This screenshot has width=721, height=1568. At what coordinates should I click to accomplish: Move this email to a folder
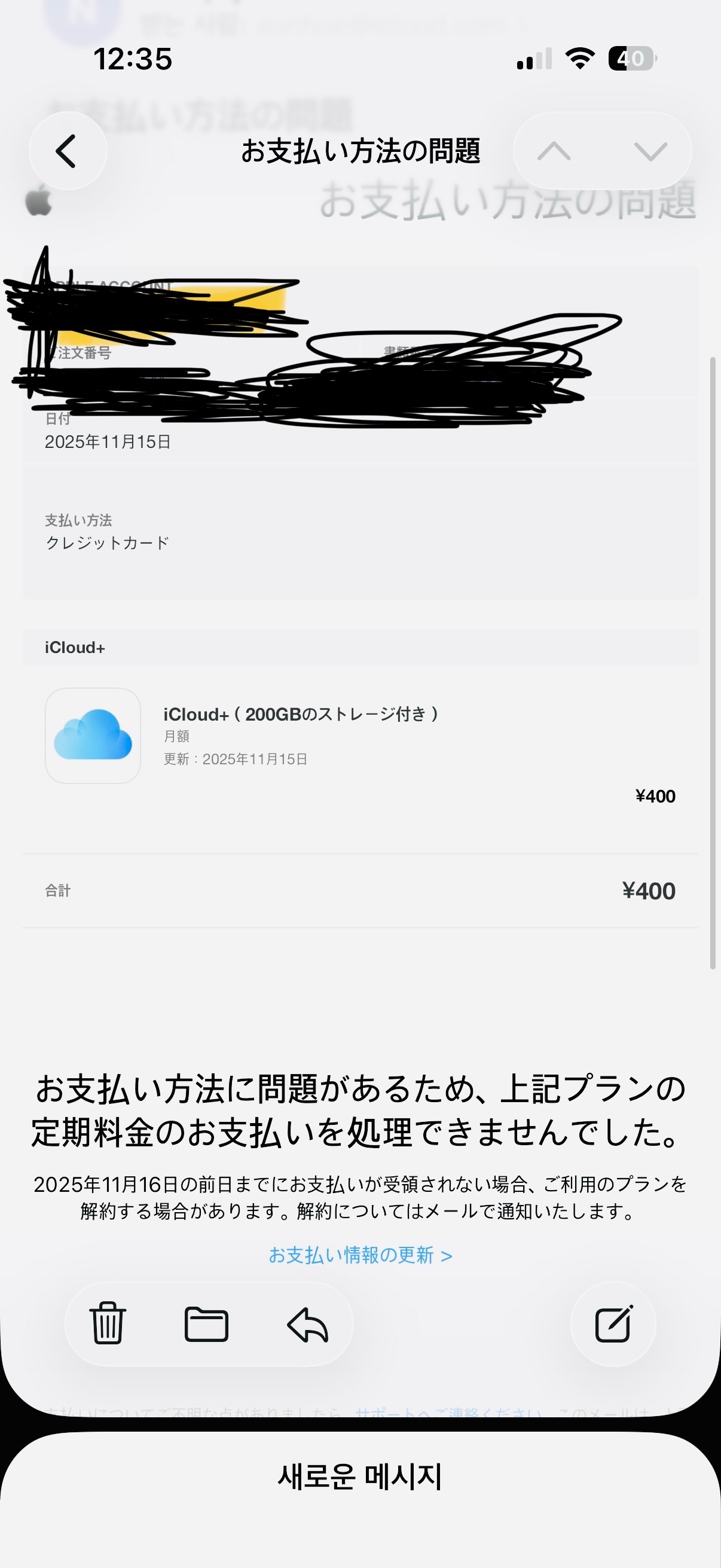point(206,1324)
